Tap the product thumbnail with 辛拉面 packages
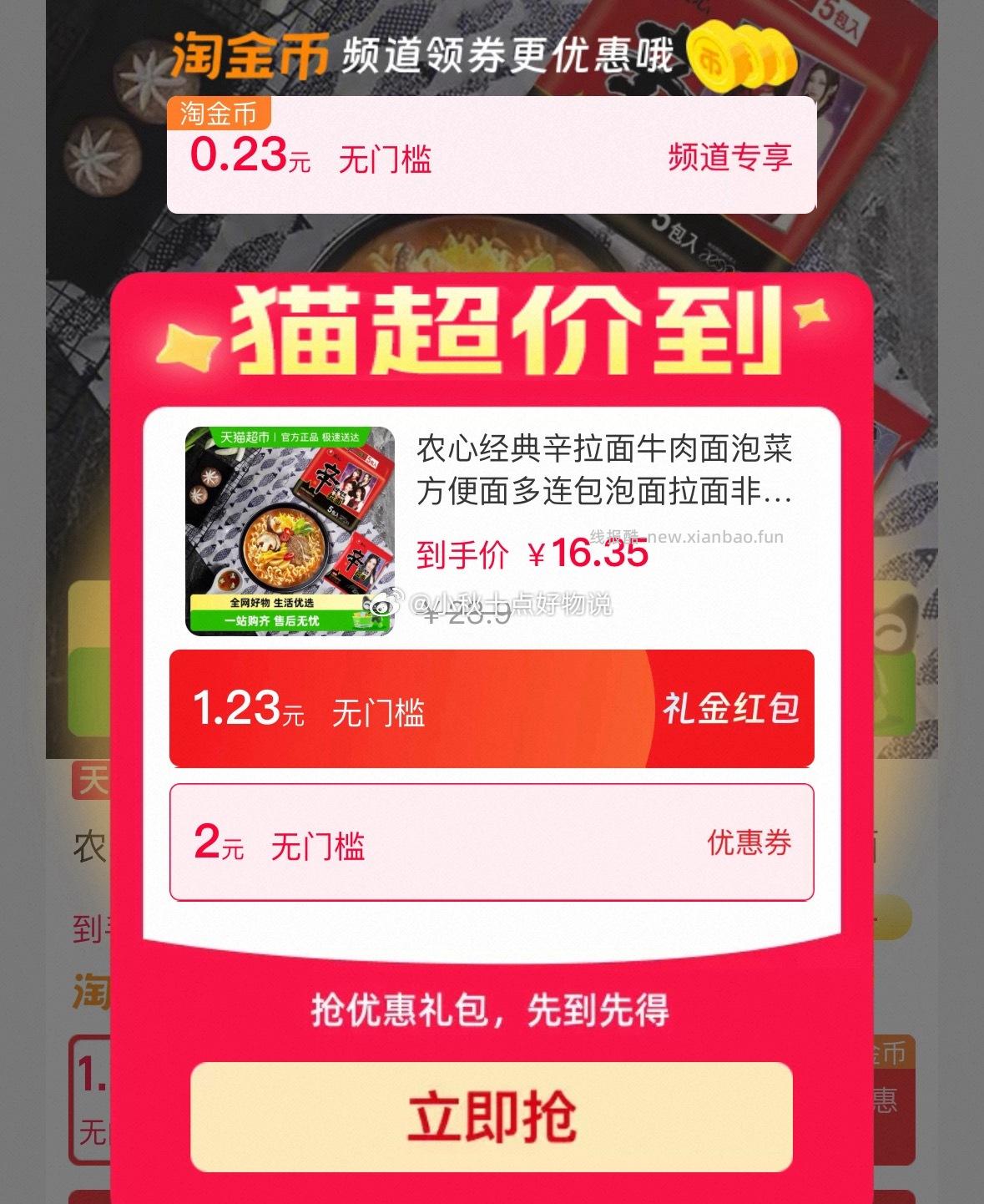984x1204 pixels. 288,526
